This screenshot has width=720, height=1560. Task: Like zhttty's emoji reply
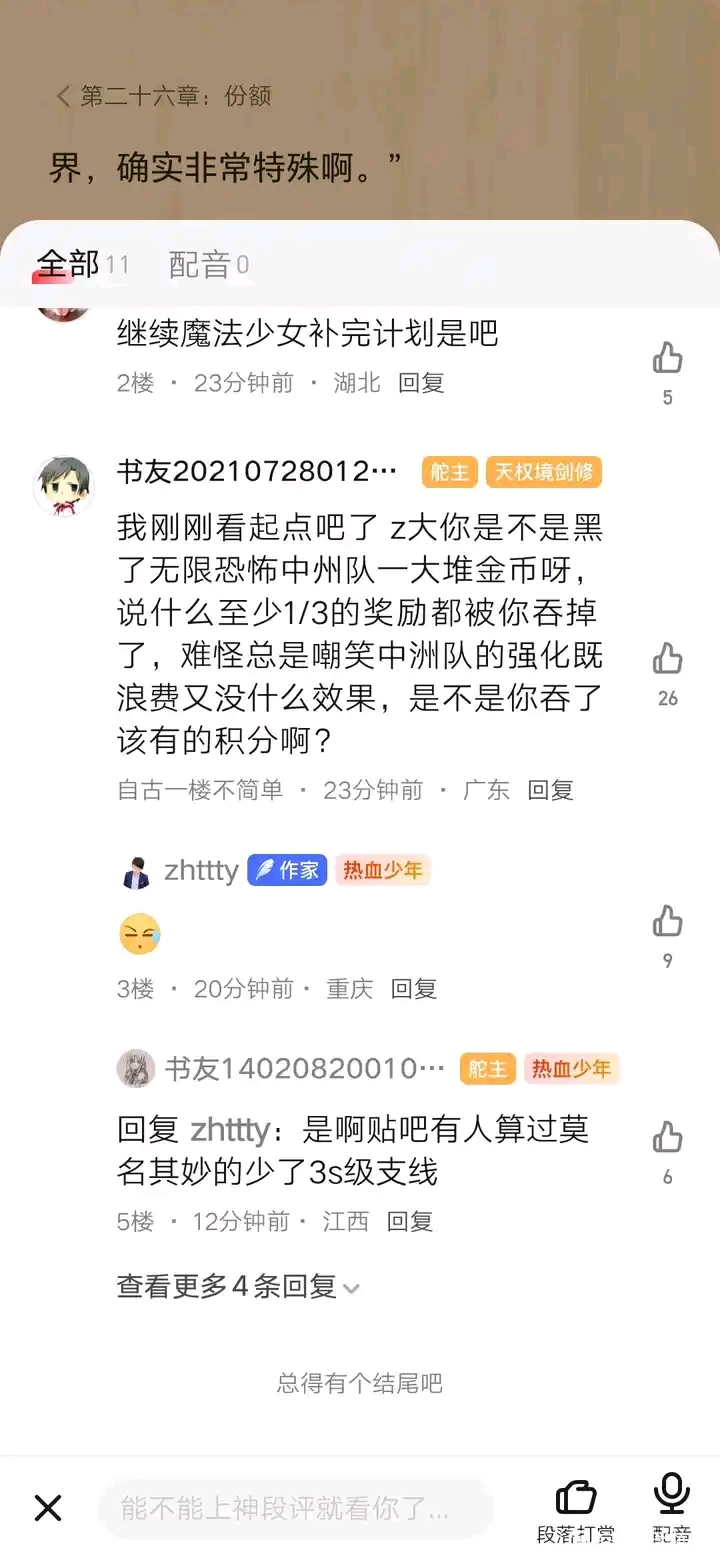(x=667, y=921)
